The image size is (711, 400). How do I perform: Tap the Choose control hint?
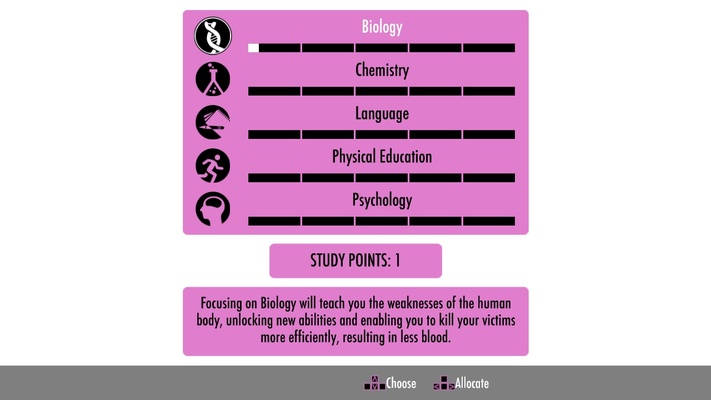pos(391,383)
